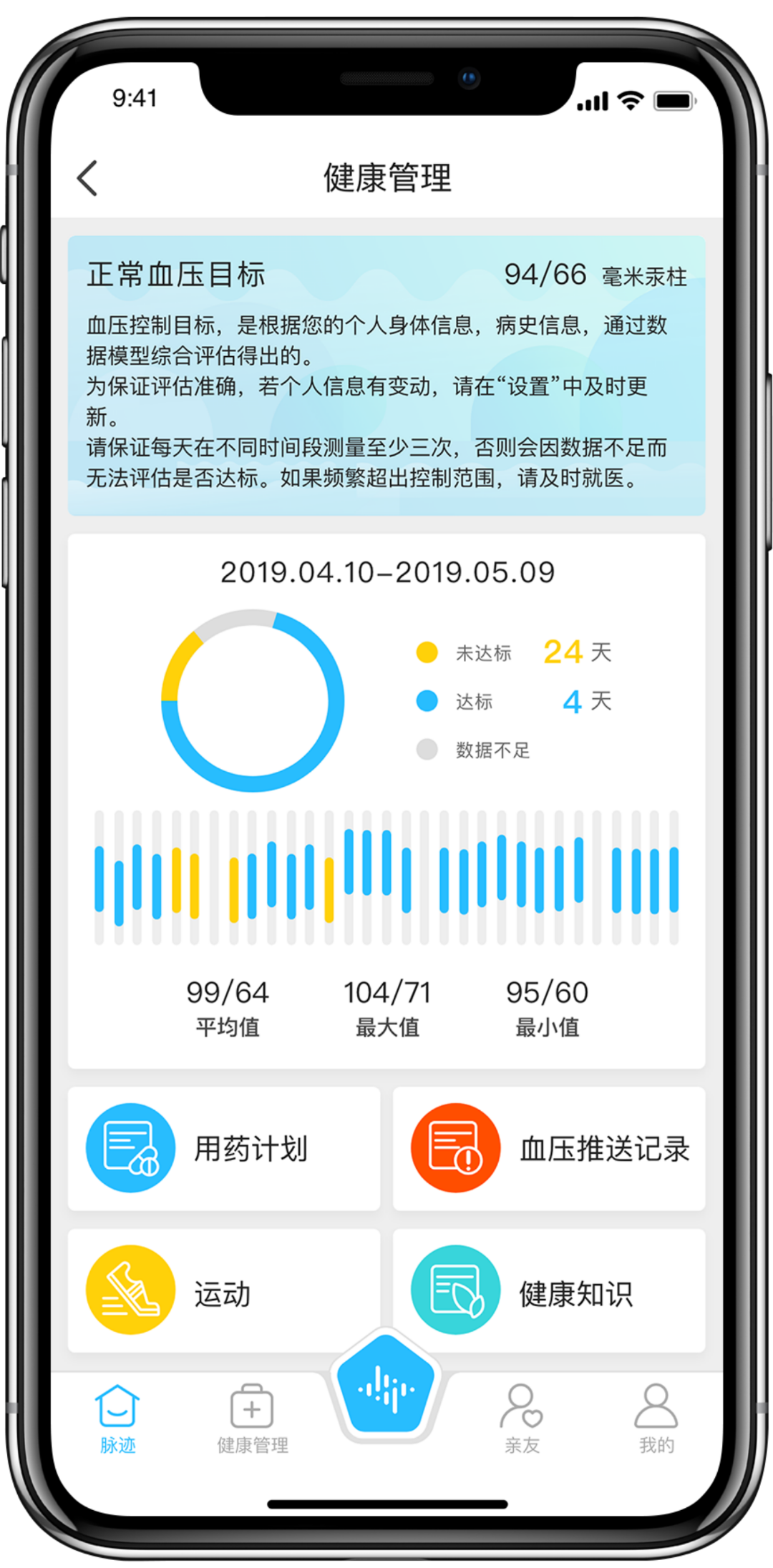Screen dimensions: 773x1568
Task: Open 运动 card
Action: tap(223, 1291)
